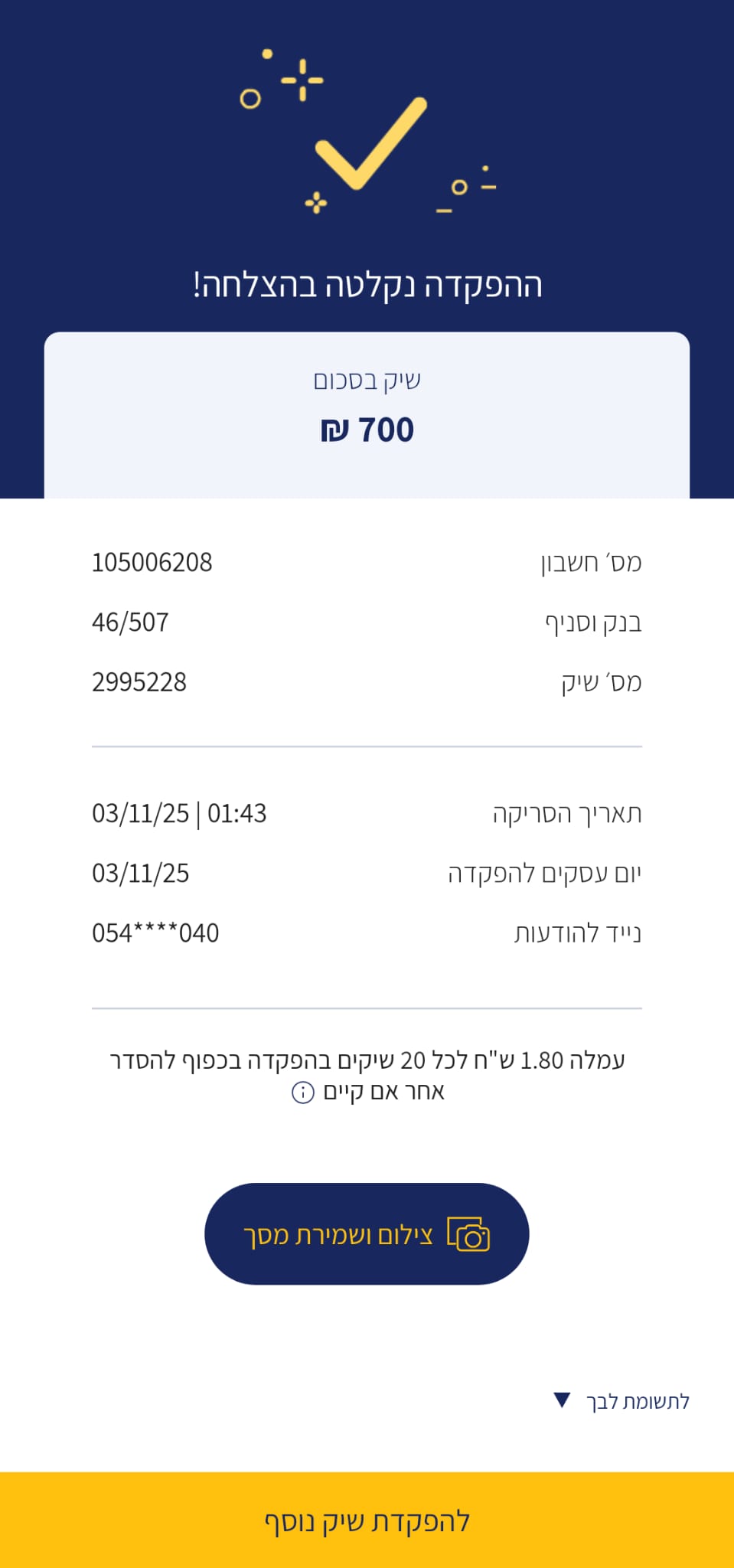Screen dimensions: 734x1568
Task: Deposit another check via 'להפקדת שיק נוסף'
Action: coord(367,1521)
